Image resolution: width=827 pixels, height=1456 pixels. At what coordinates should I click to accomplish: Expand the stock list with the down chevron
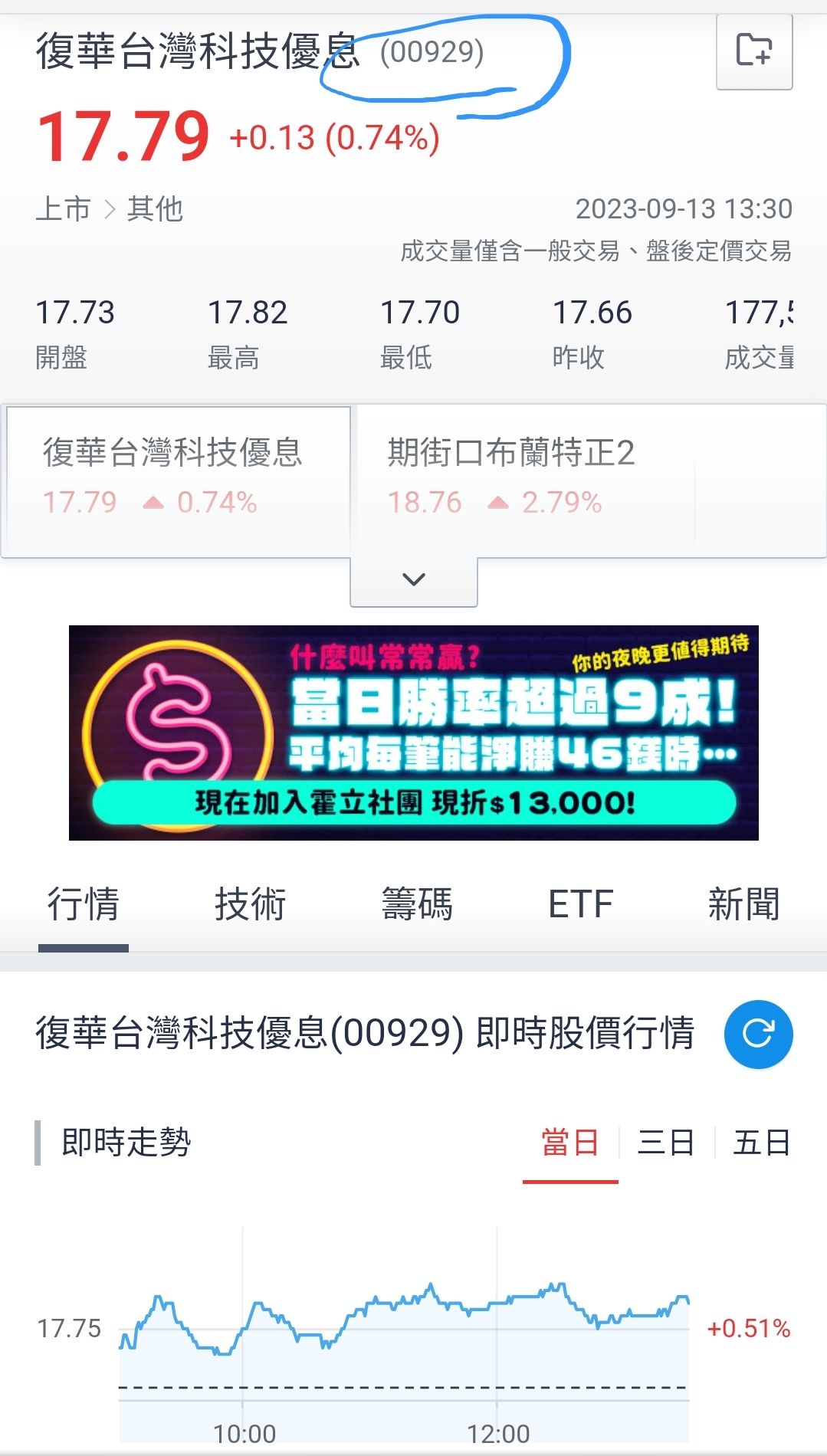pyautogui.click(x=413, y=580)
